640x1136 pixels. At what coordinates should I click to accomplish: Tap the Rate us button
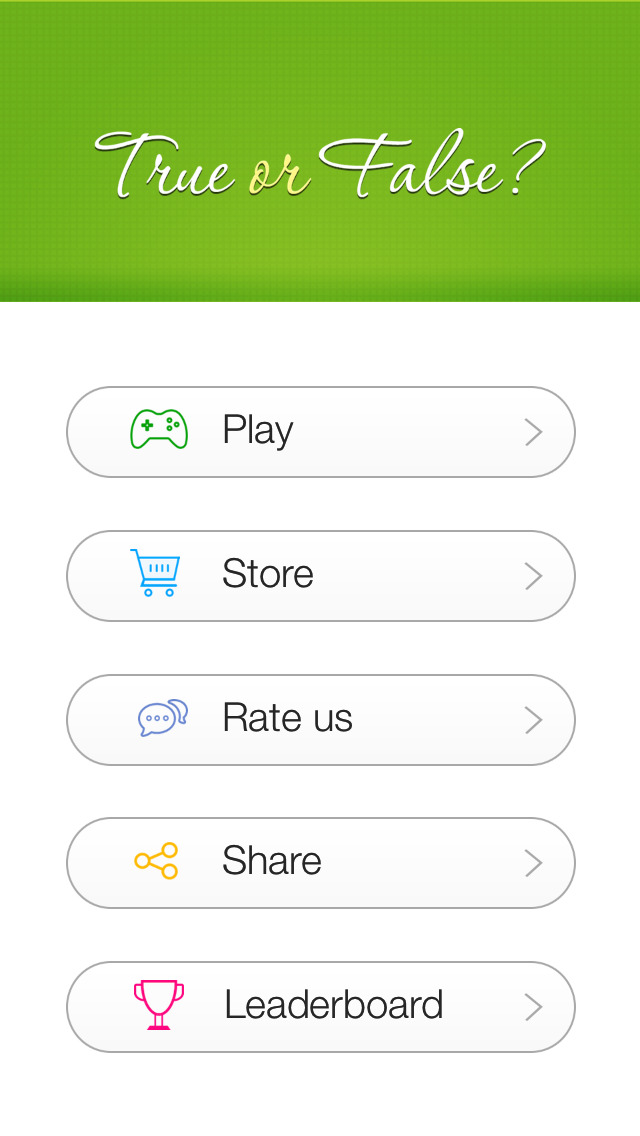pos(320,719)
